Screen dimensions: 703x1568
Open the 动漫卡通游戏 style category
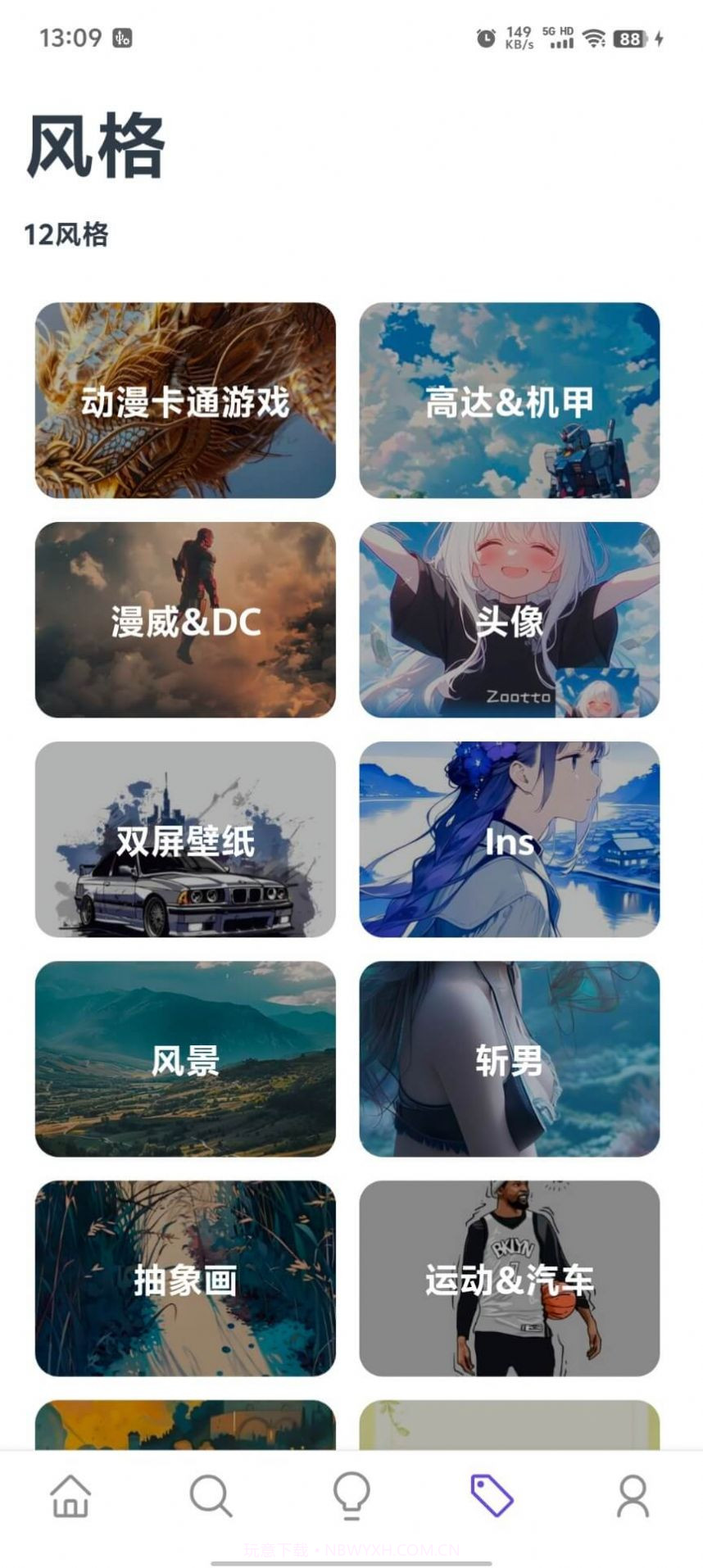(x=184, y=401)
